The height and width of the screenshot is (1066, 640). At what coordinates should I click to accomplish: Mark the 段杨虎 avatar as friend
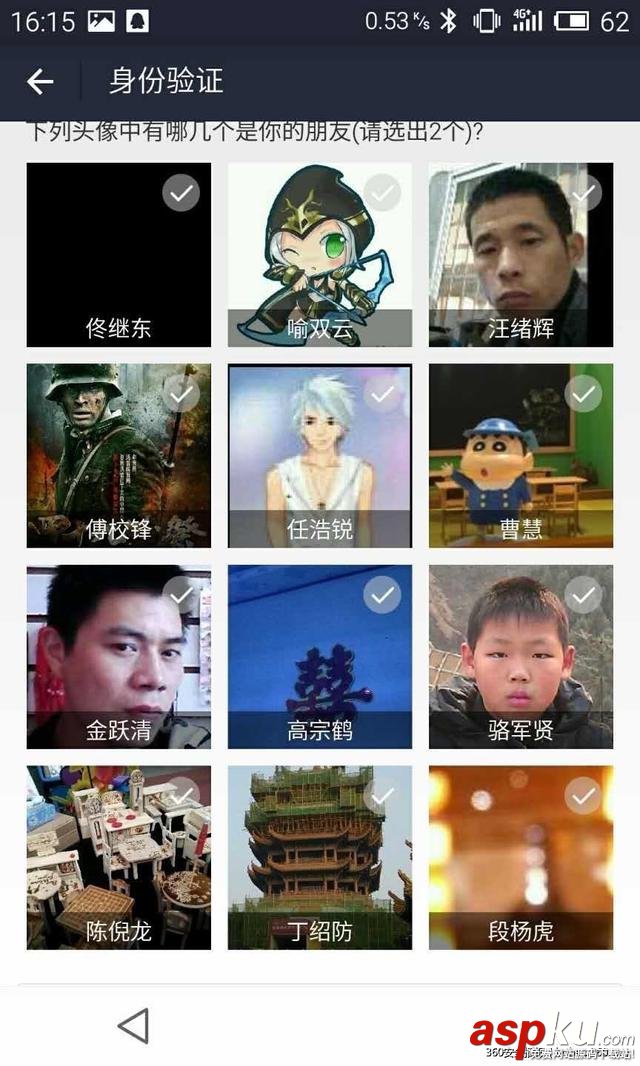(x=521, y=857)
